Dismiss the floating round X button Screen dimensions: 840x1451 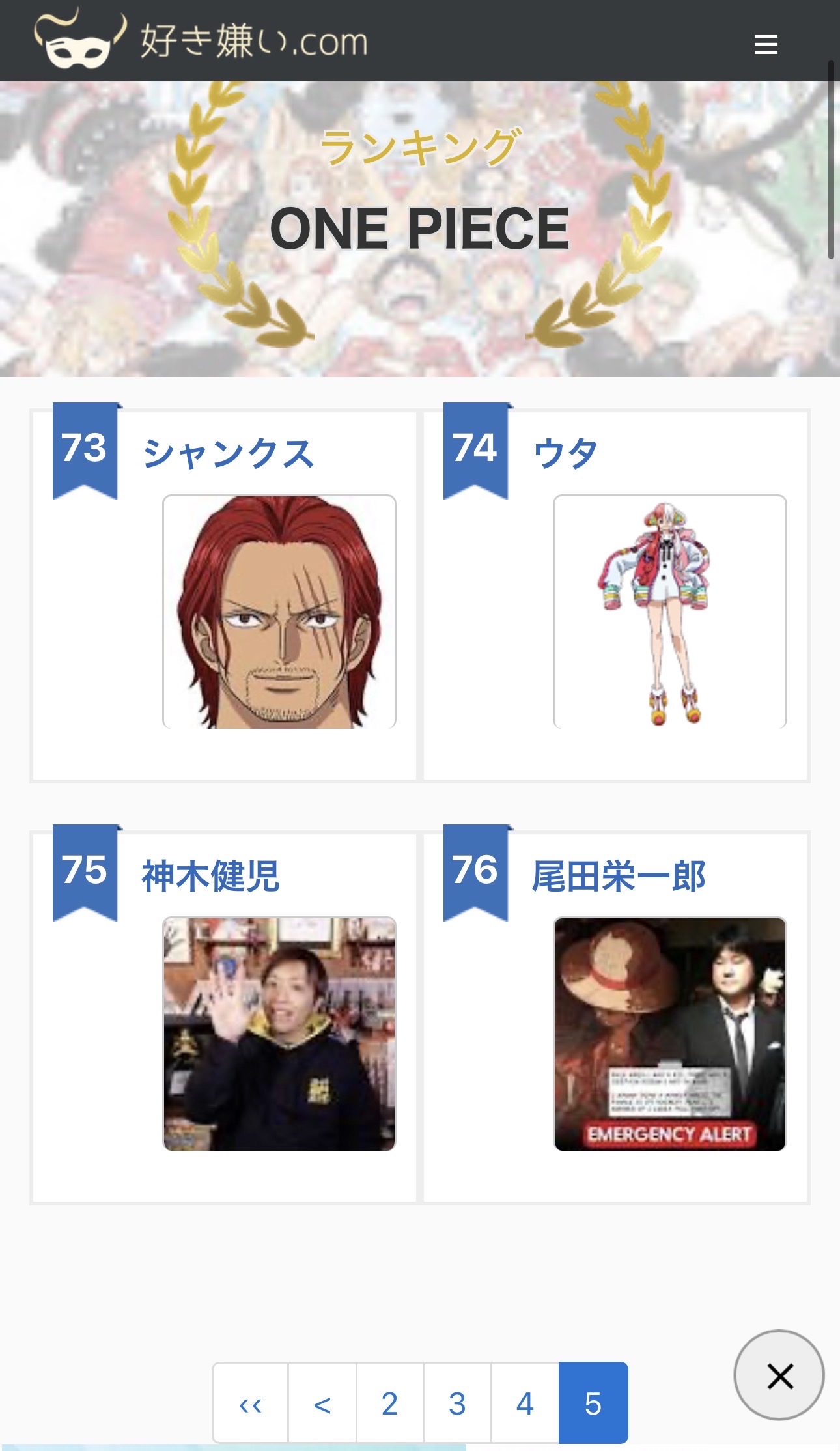(x=779, y=1375)
